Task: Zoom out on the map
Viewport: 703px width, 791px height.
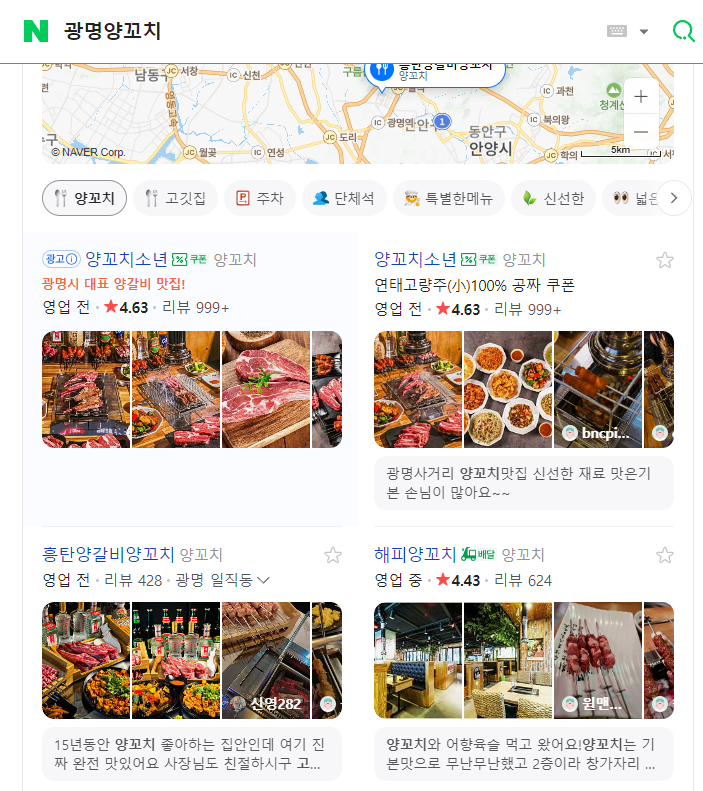Action: (x=640, y=132)
